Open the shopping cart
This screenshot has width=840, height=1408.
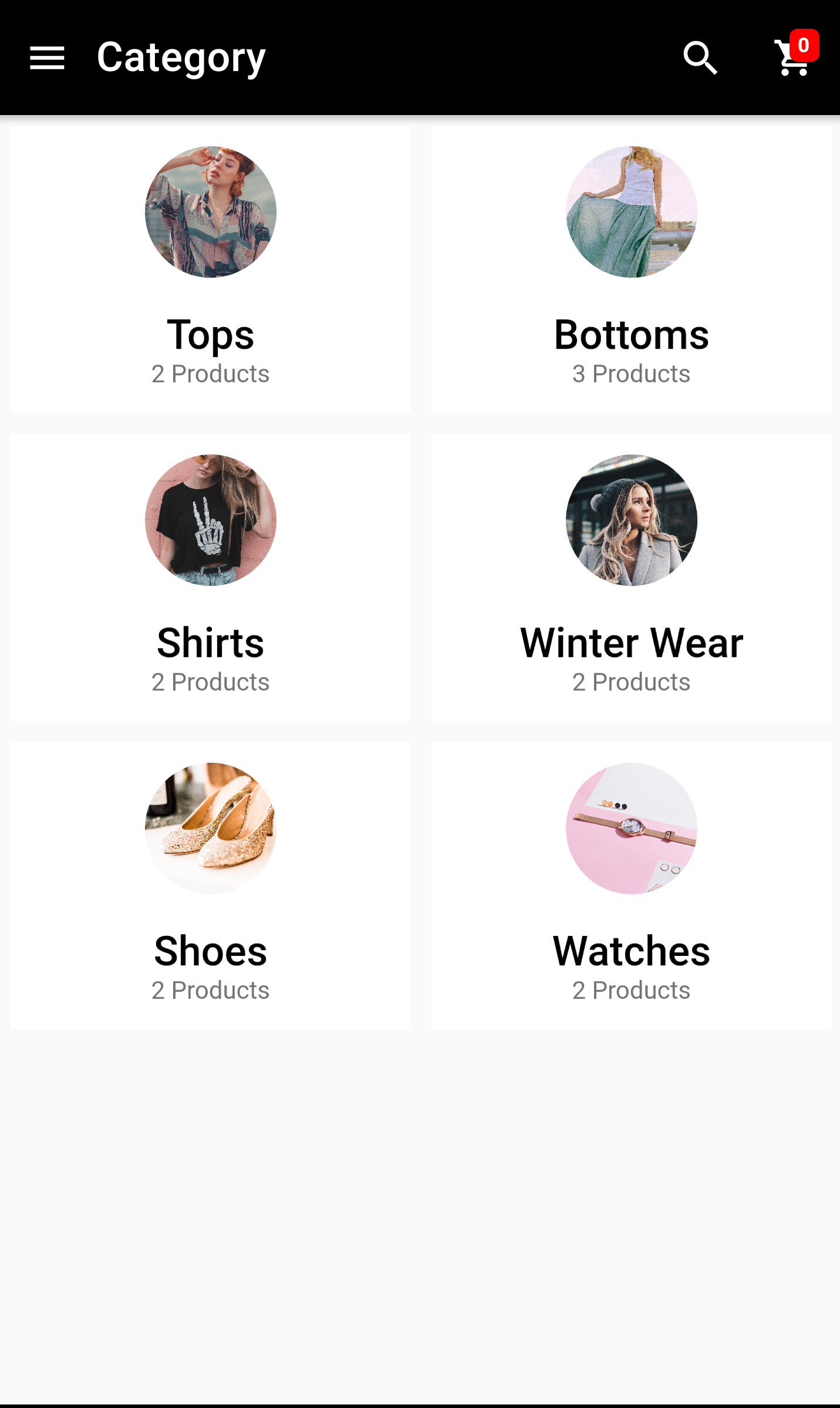click(x=793, y=58)
